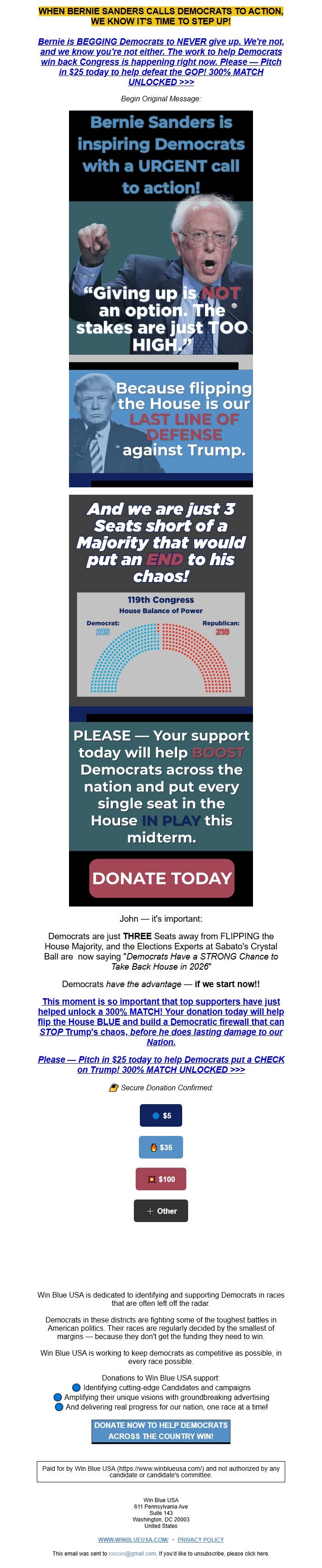Open the "Bernie is BEGGING Democrats" link
Image resolution: width=322 pixels, height=1568 pixels.
pos(161,61)
